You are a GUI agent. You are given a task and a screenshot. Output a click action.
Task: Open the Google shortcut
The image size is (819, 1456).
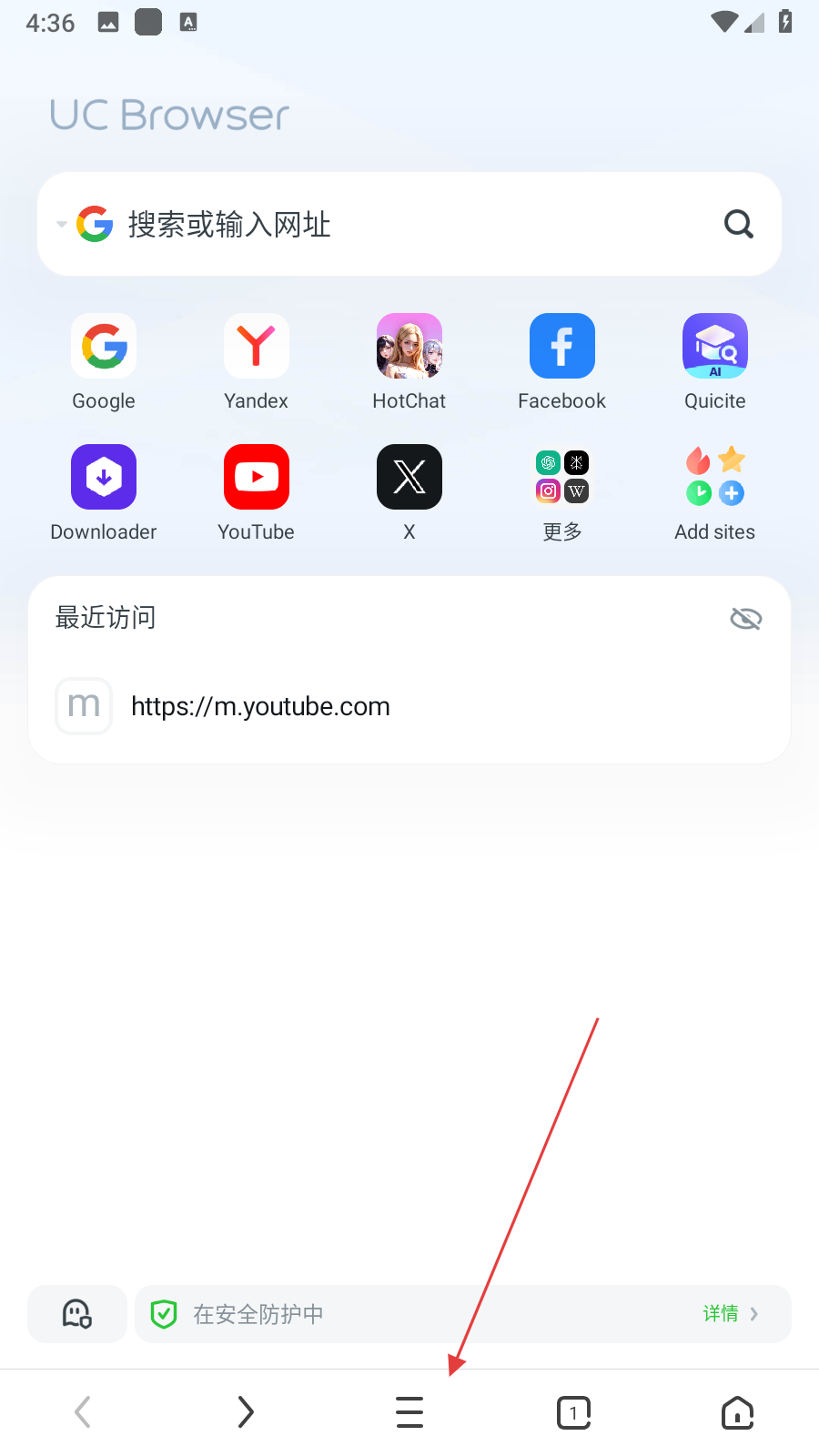[x=104, y=347]
